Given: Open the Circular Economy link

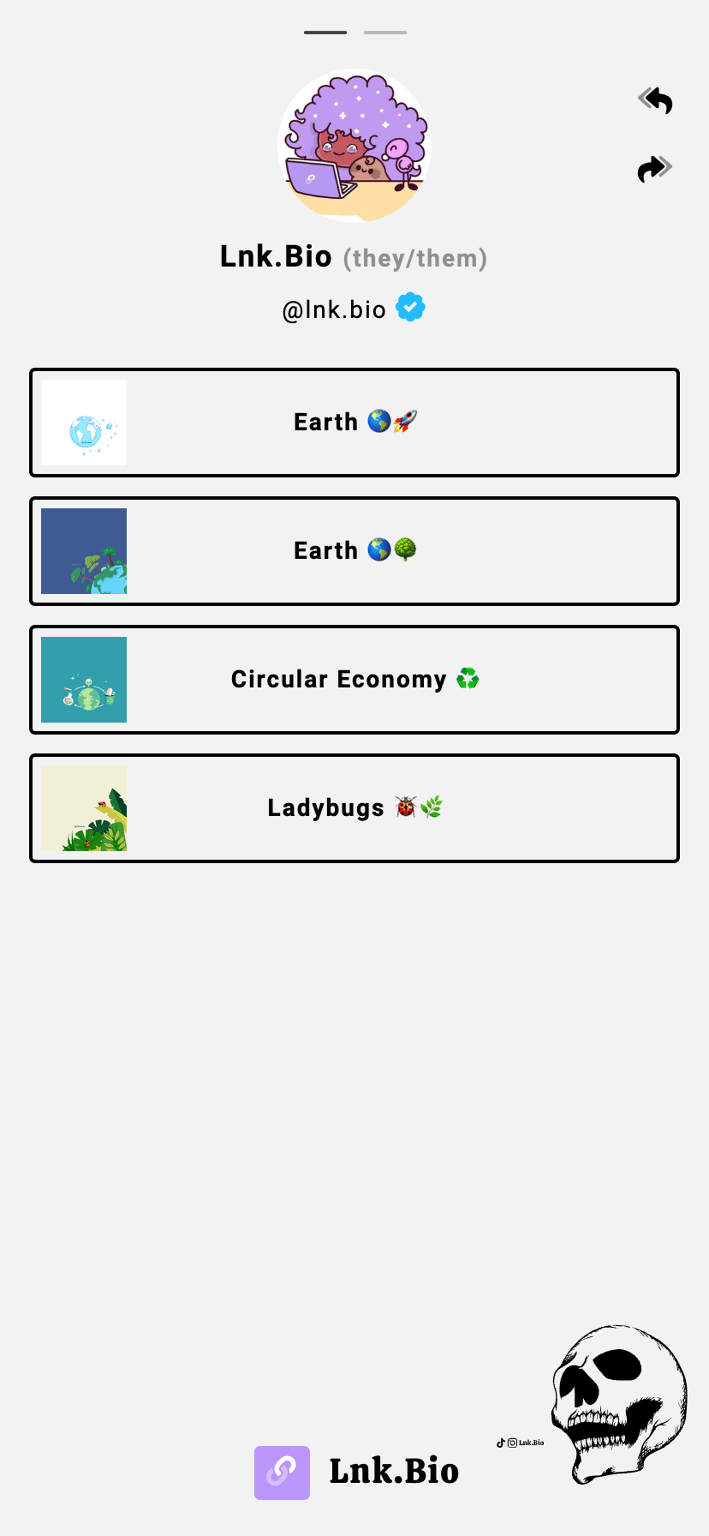Looking at the screenshot, I should click(354, 680).
